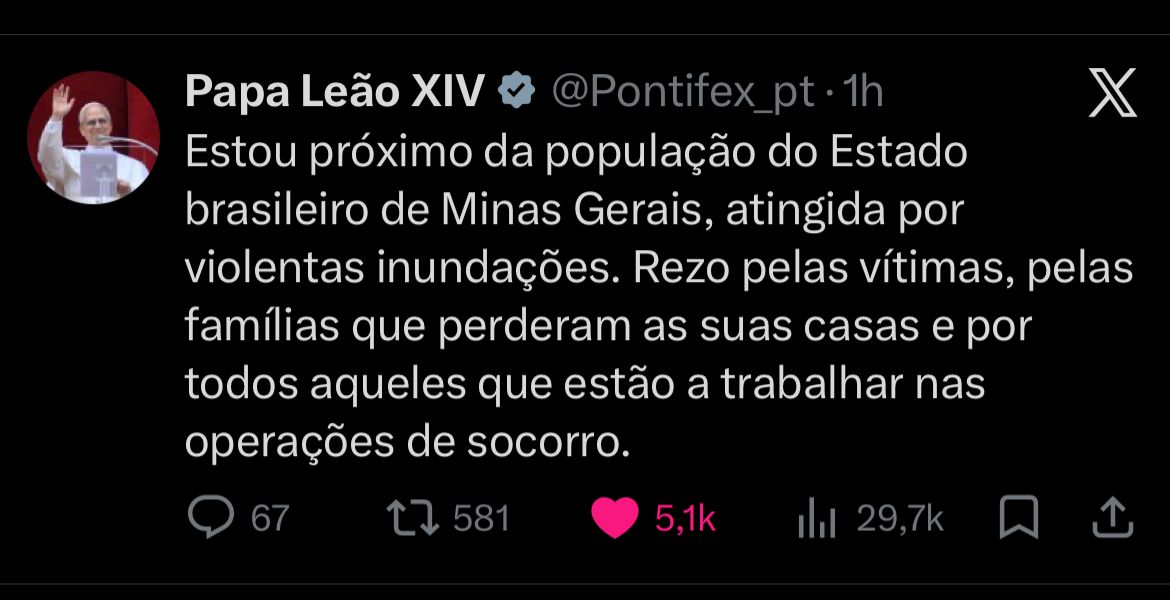Share the post via share icon
Screen dimensions: 1170x600
[1112, 518]
